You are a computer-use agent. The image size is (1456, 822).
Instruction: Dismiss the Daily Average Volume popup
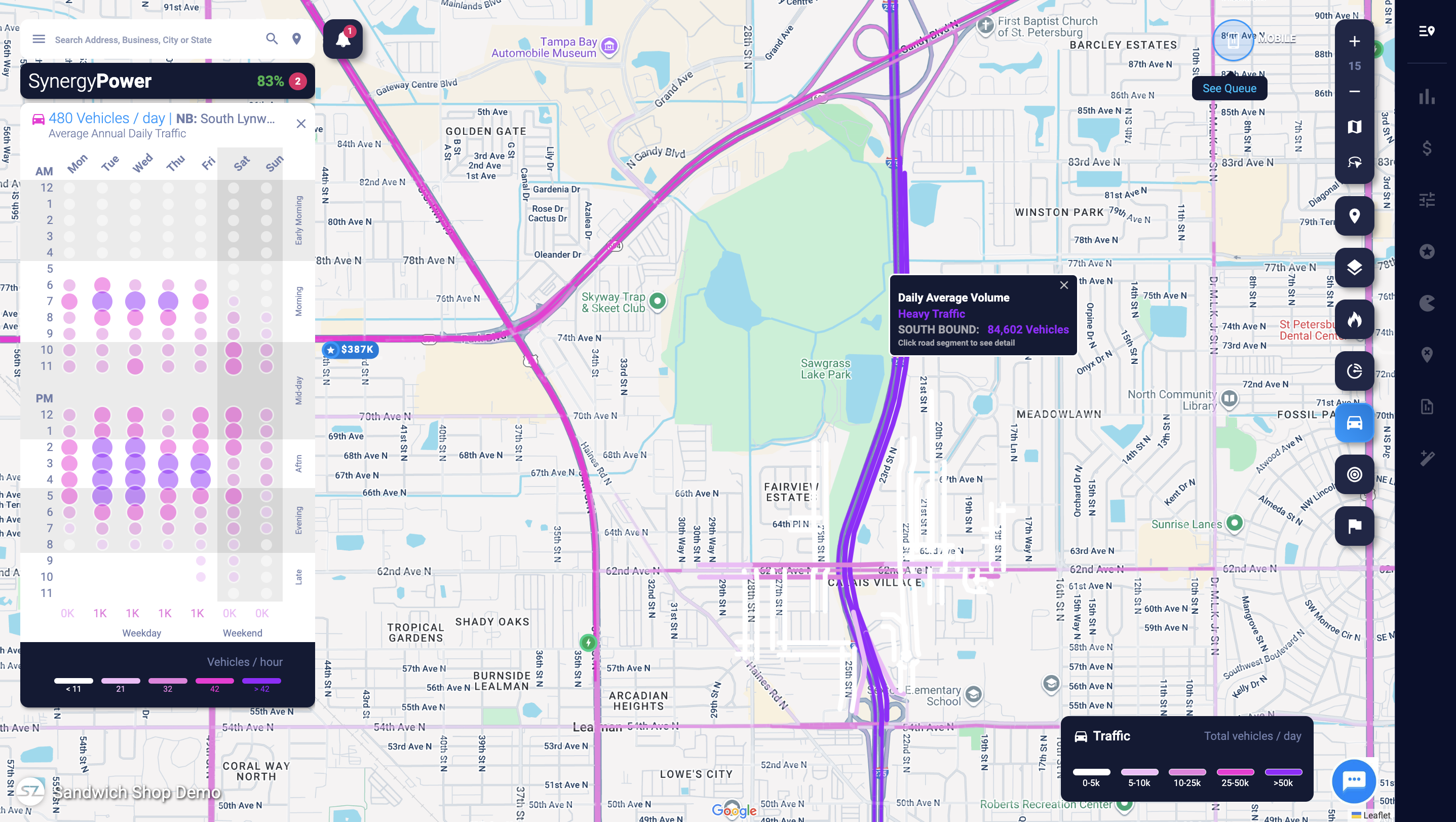click(1064, 285)
